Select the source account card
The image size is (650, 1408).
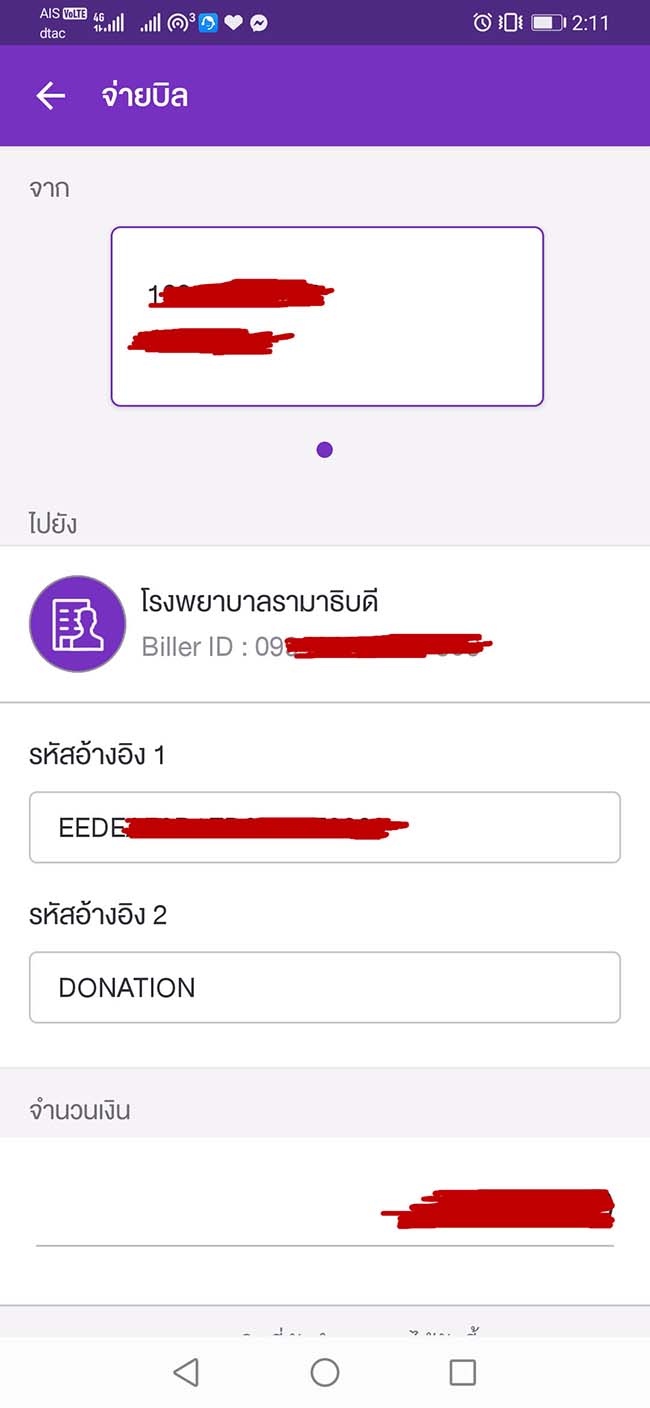point(327,316)
